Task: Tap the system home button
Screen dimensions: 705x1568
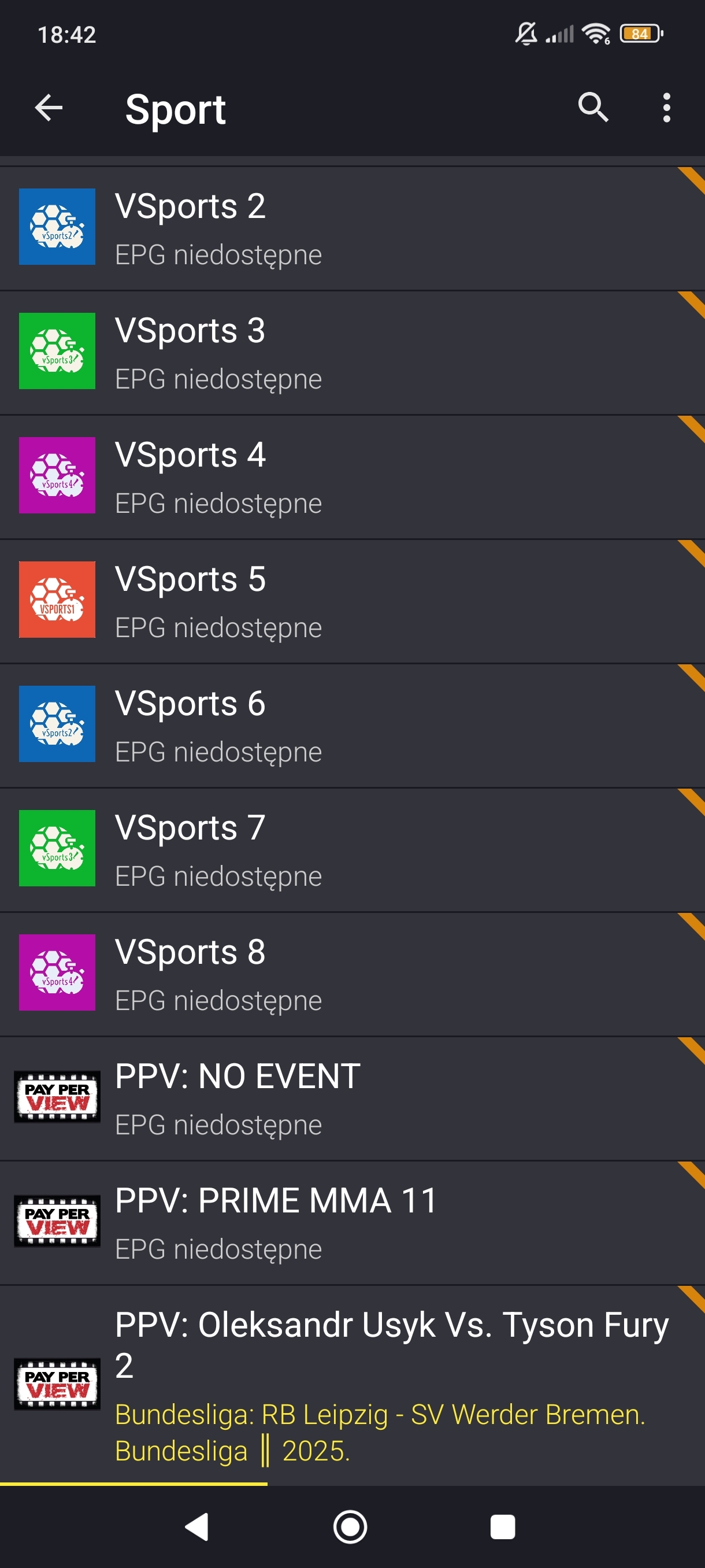Action: coord(350,1526)
